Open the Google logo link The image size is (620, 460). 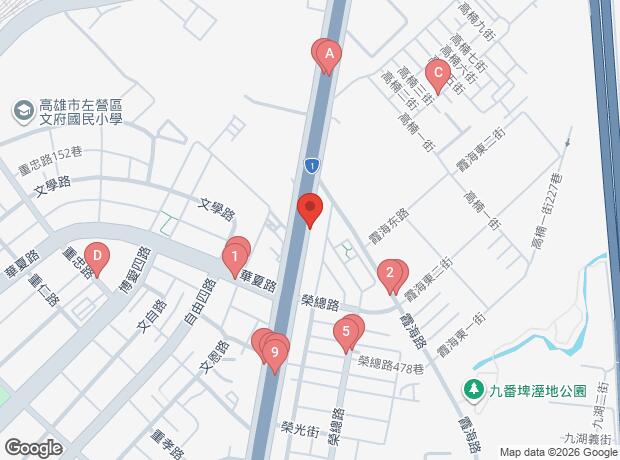coord(32,448)
